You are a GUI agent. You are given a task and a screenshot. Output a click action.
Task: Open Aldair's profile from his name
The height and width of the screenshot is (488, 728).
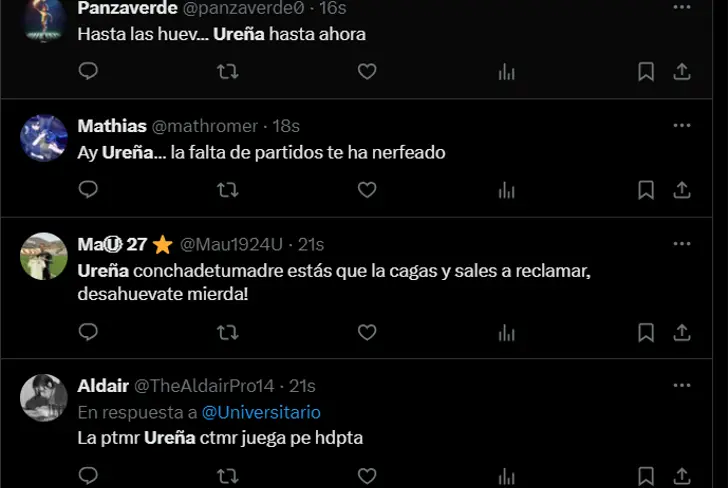coord(103,386)
